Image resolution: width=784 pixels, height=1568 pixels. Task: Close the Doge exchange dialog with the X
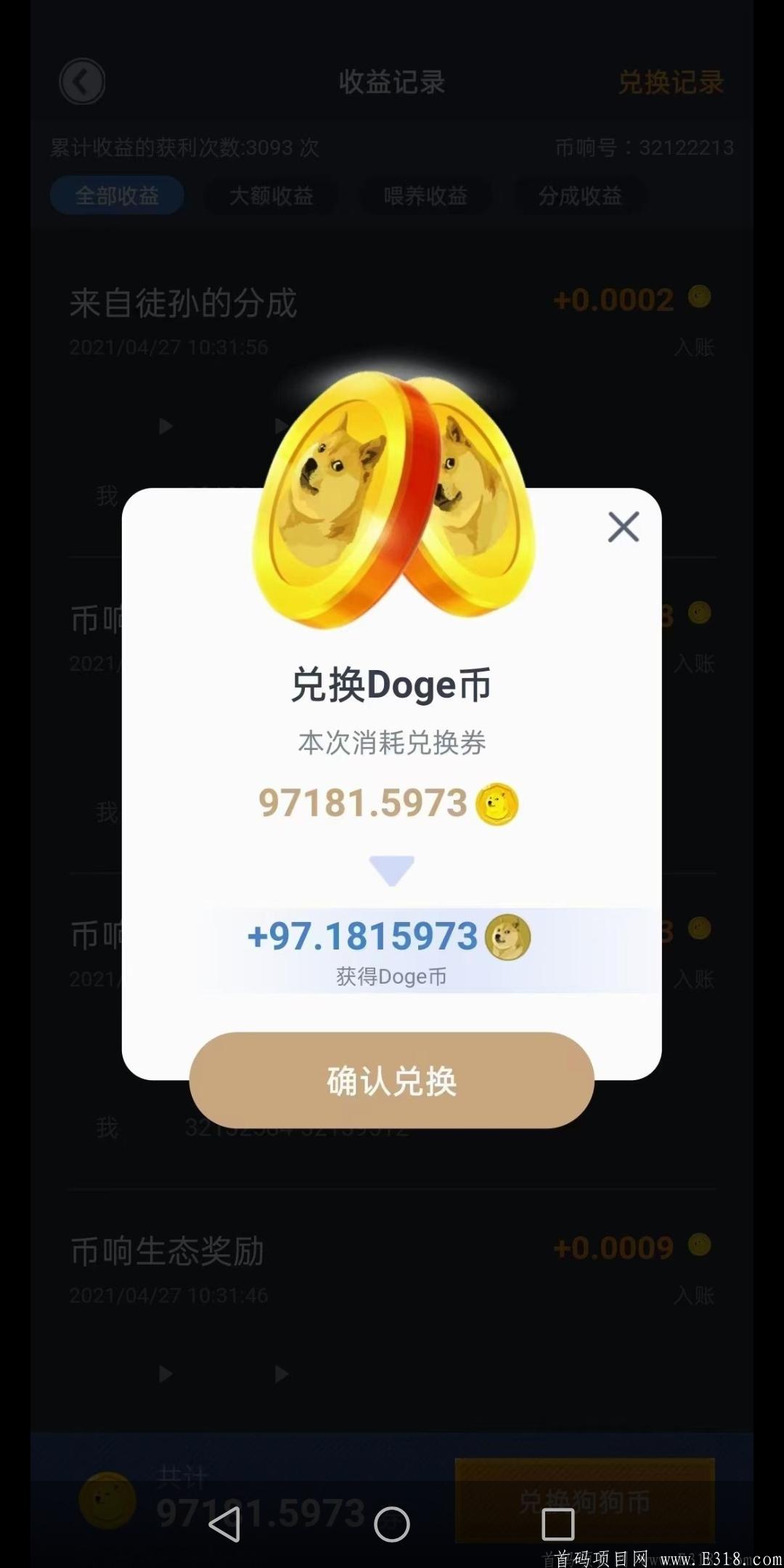(x=623, y=528)
